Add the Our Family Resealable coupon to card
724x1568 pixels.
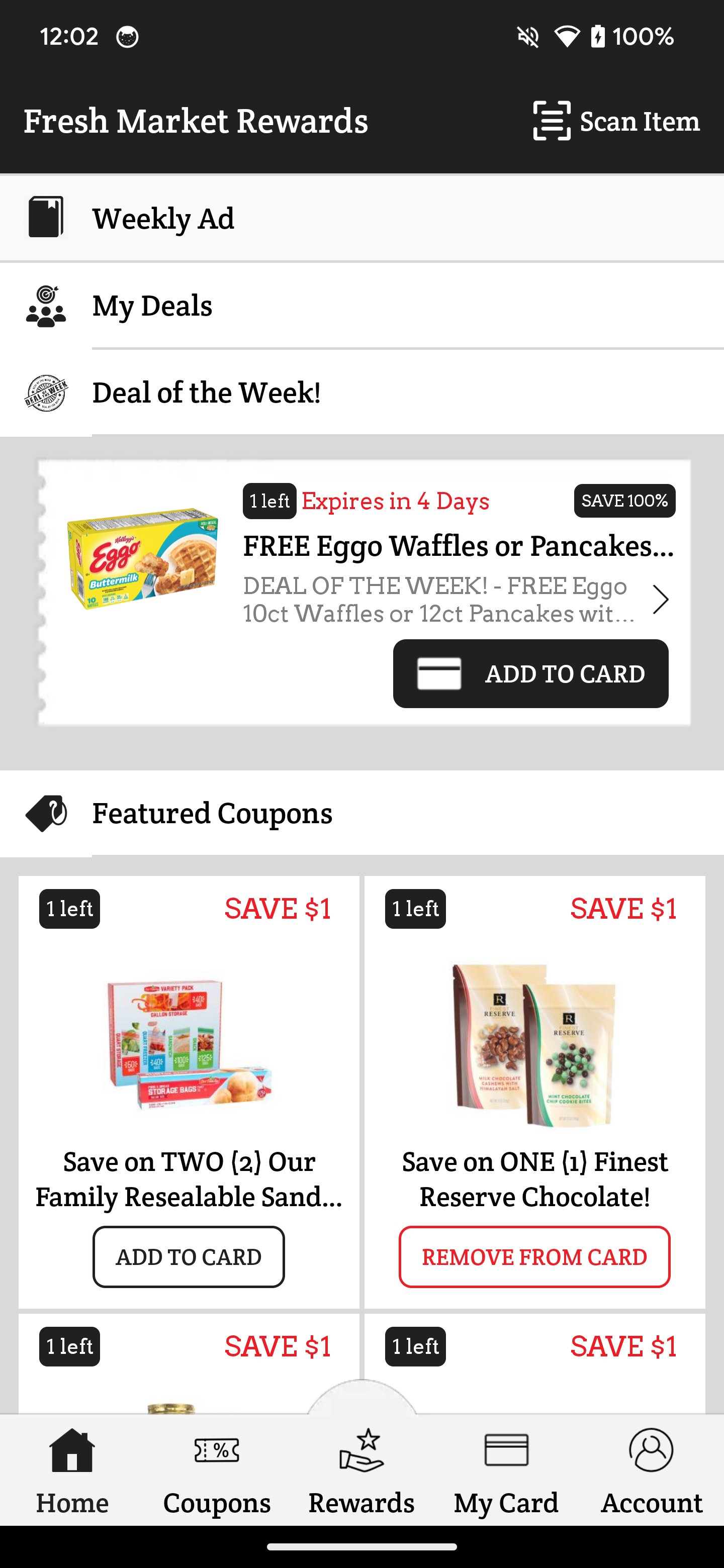pyautogui.click(x=188, y=1256)
